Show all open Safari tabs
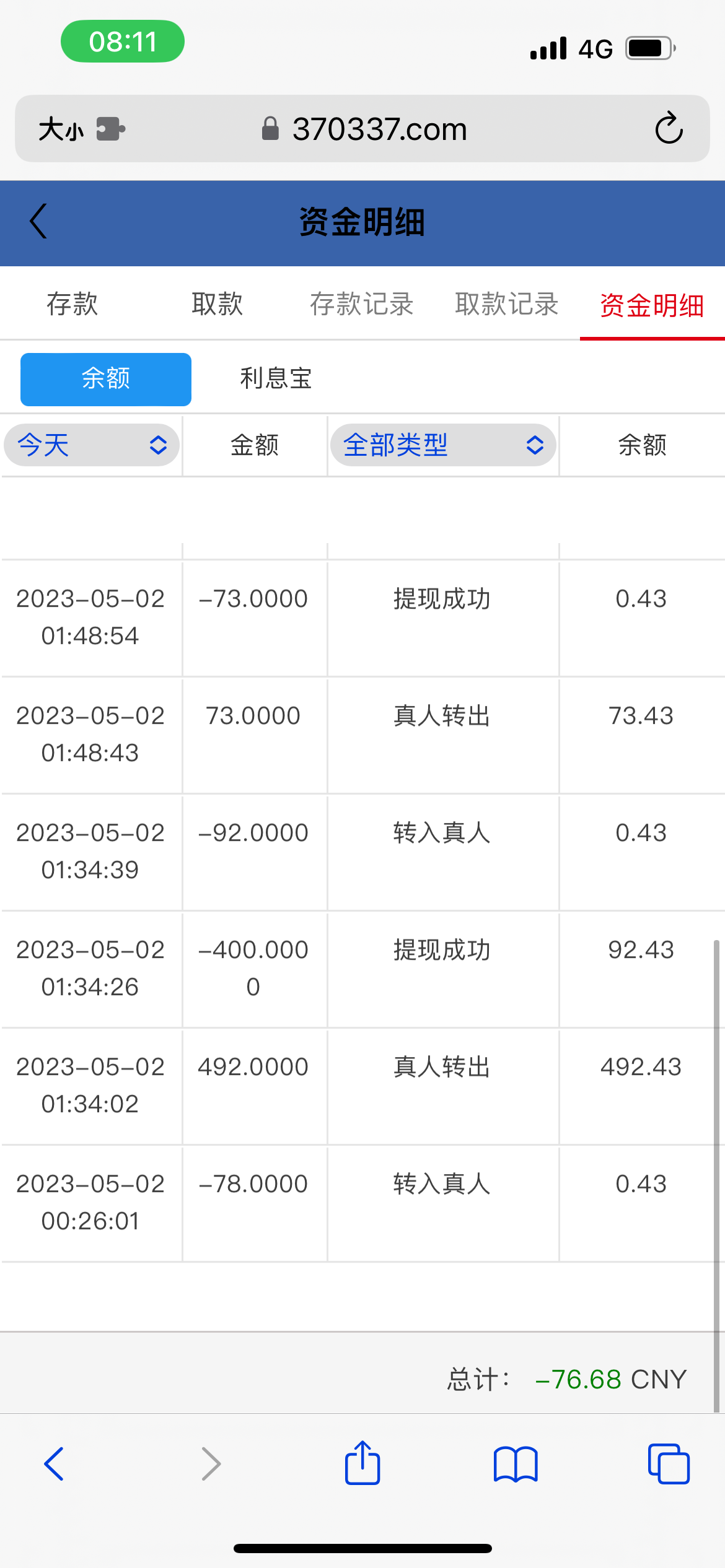 tap(669, 1463)
